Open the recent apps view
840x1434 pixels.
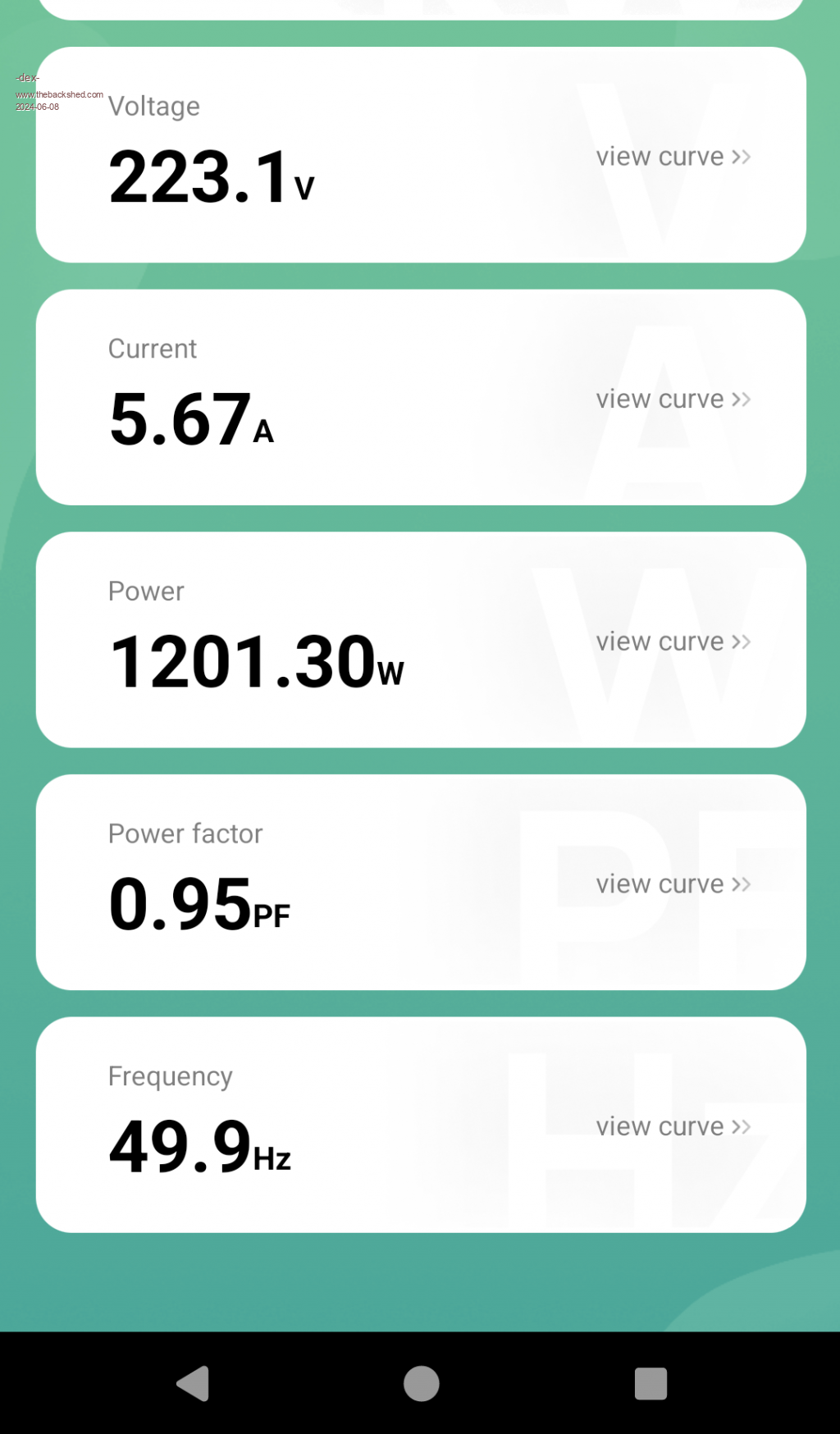651,1384
